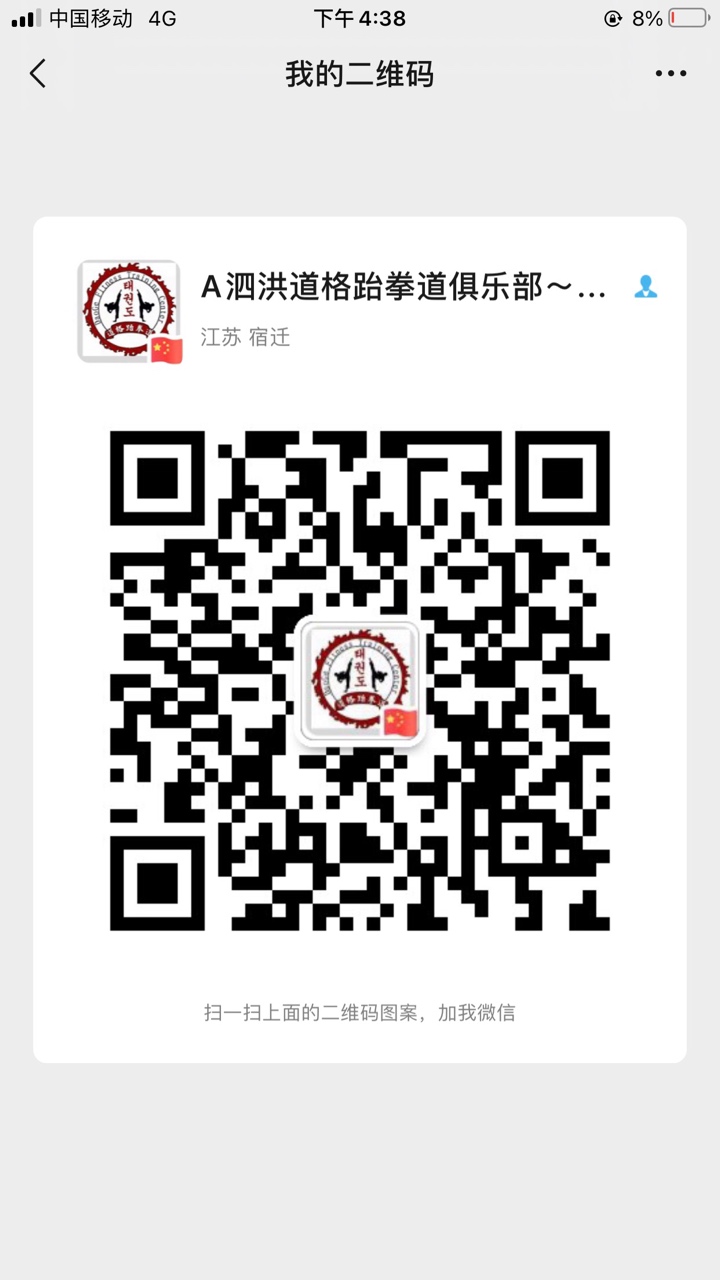
Task: Go back using the top-left arrow
Action: point(38,74)
